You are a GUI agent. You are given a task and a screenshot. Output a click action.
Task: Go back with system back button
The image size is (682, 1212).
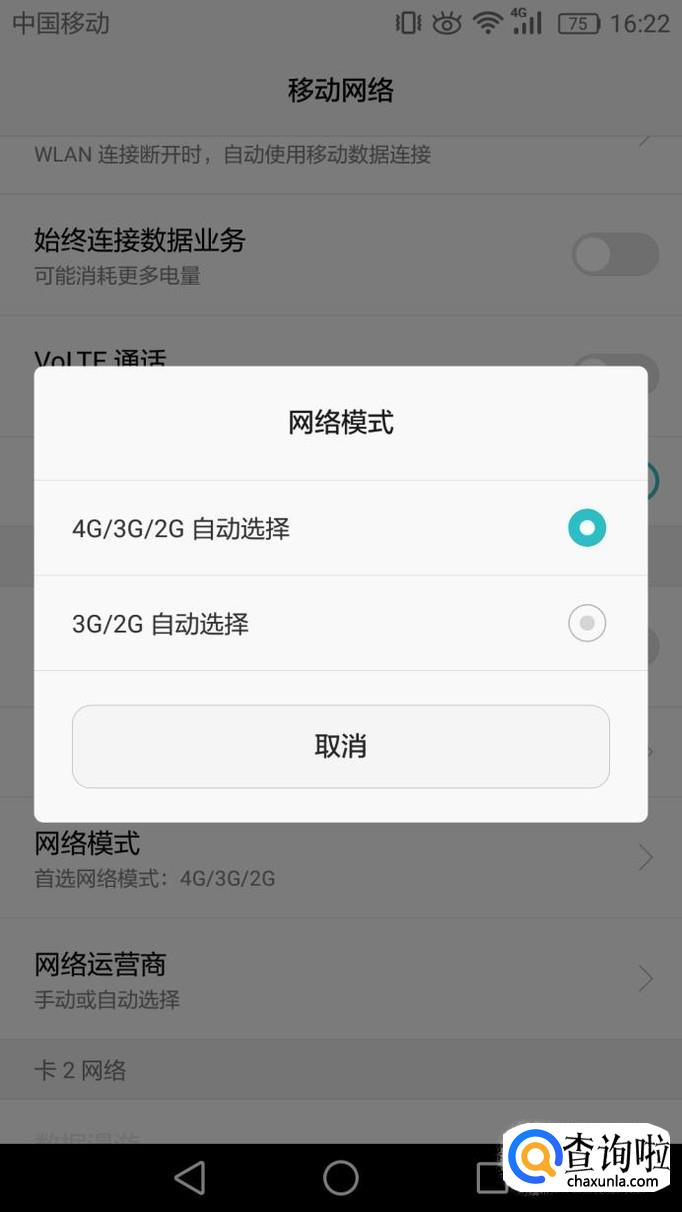pos(189,1177)
